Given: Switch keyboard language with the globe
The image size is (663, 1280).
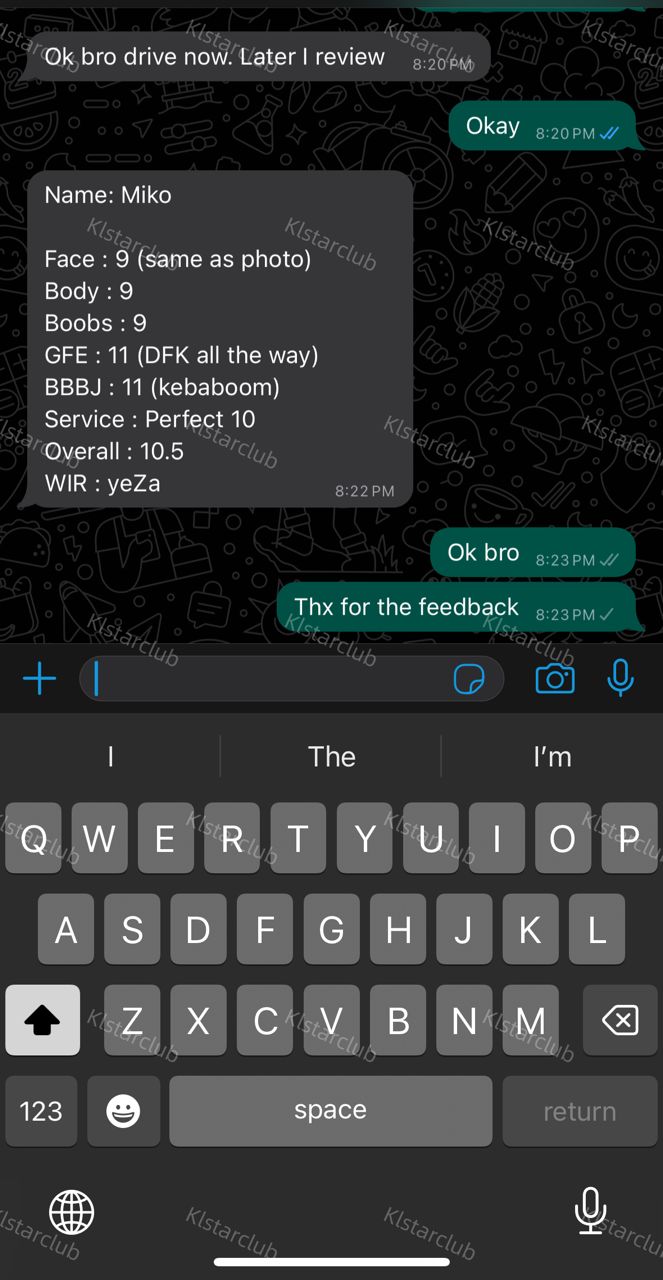Looking at the screenshot, I should (x=72, y=1213).
